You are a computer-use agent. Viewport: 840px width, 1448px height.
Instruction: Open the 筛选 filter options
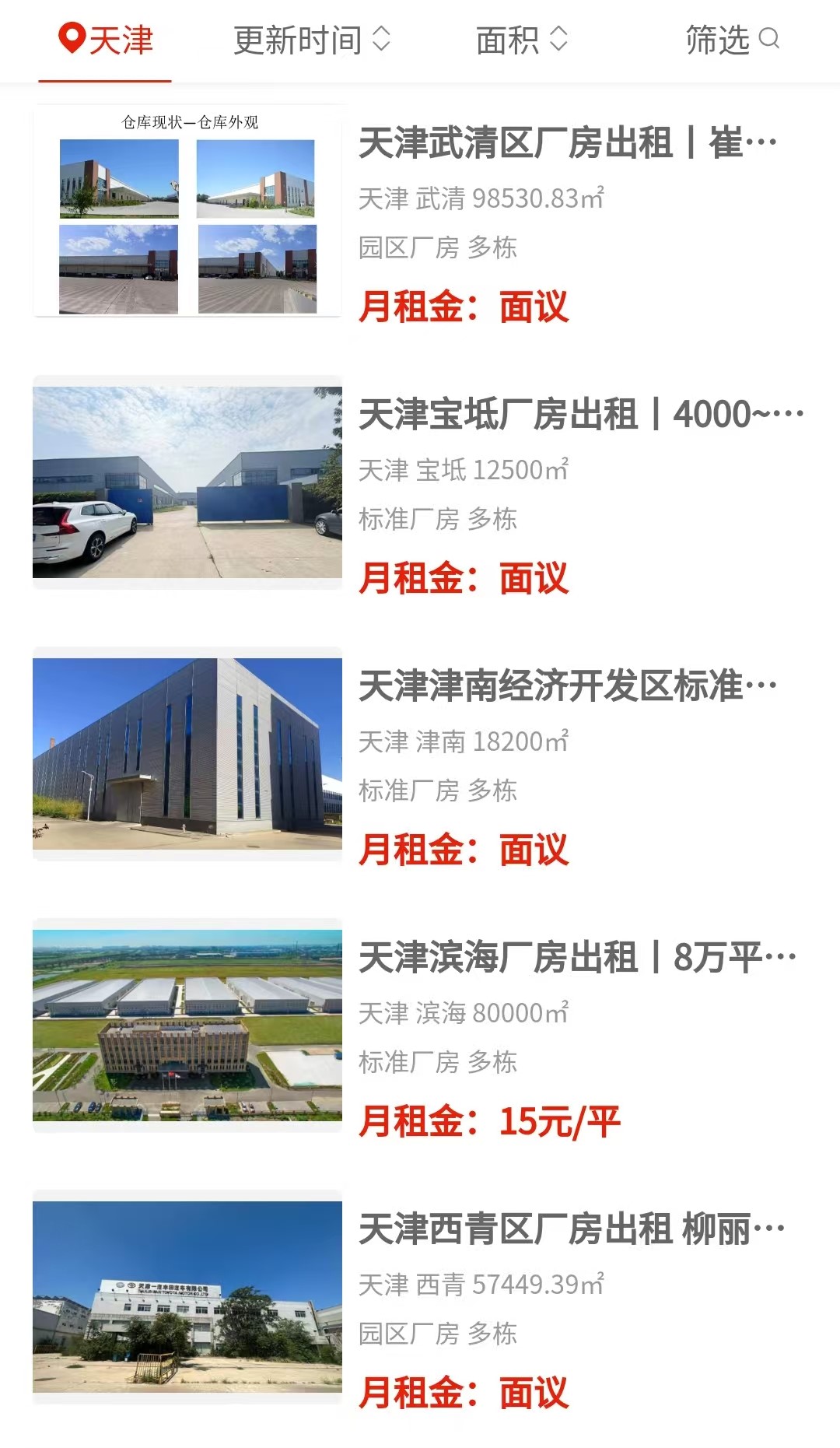coord(731,40)
